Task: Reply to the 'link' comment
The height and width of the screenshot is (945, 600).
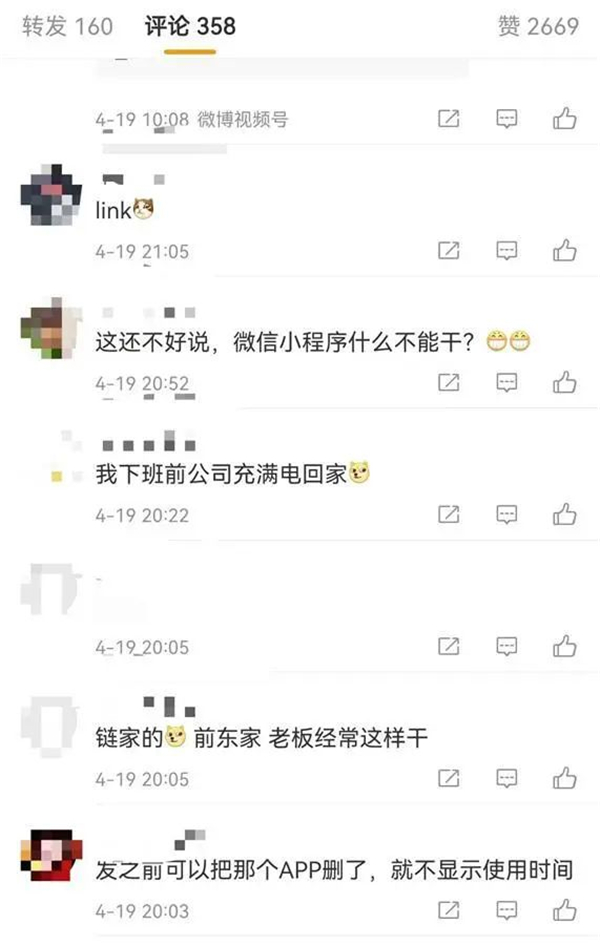Action: coord(507,250)
